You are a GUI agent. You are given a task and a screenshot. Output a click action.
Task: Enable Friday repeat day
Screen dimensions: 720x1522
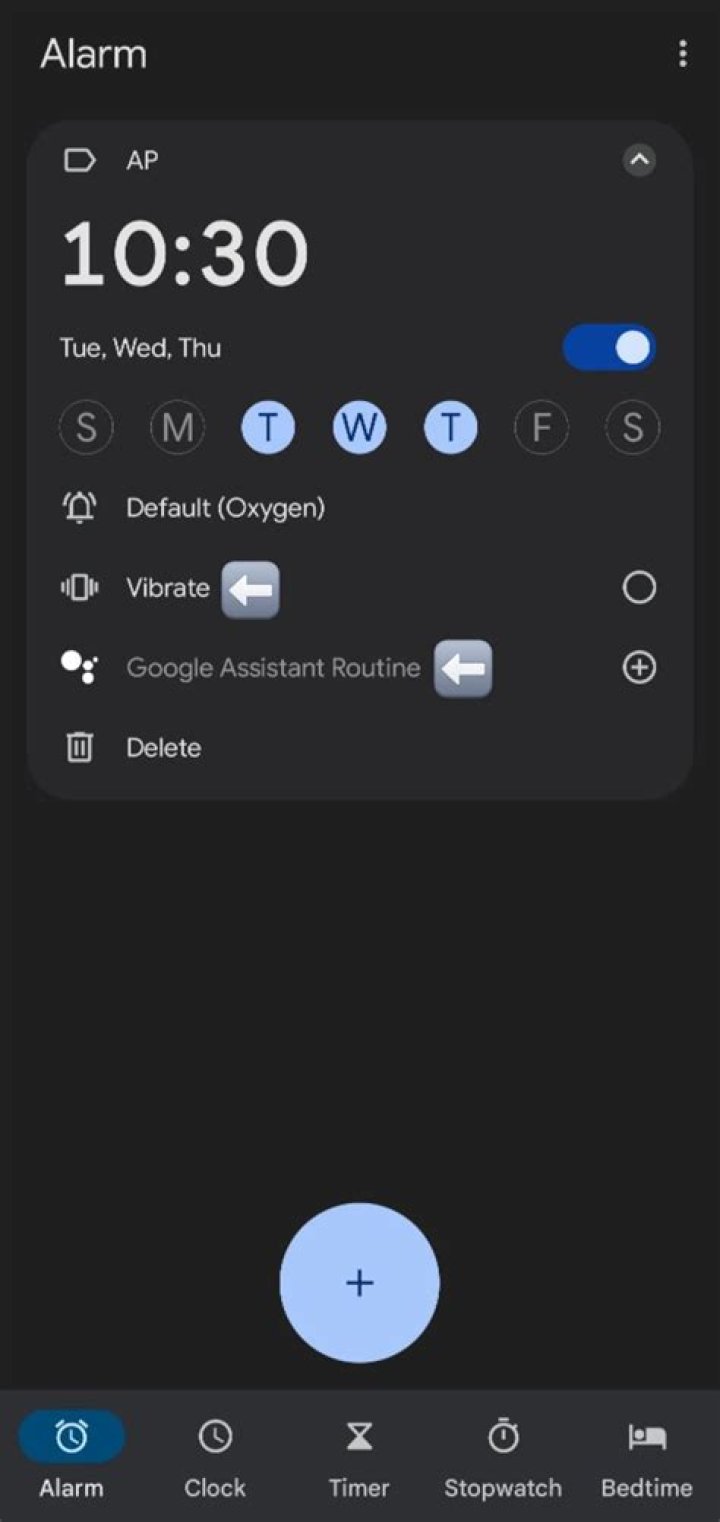click(541, 428)
